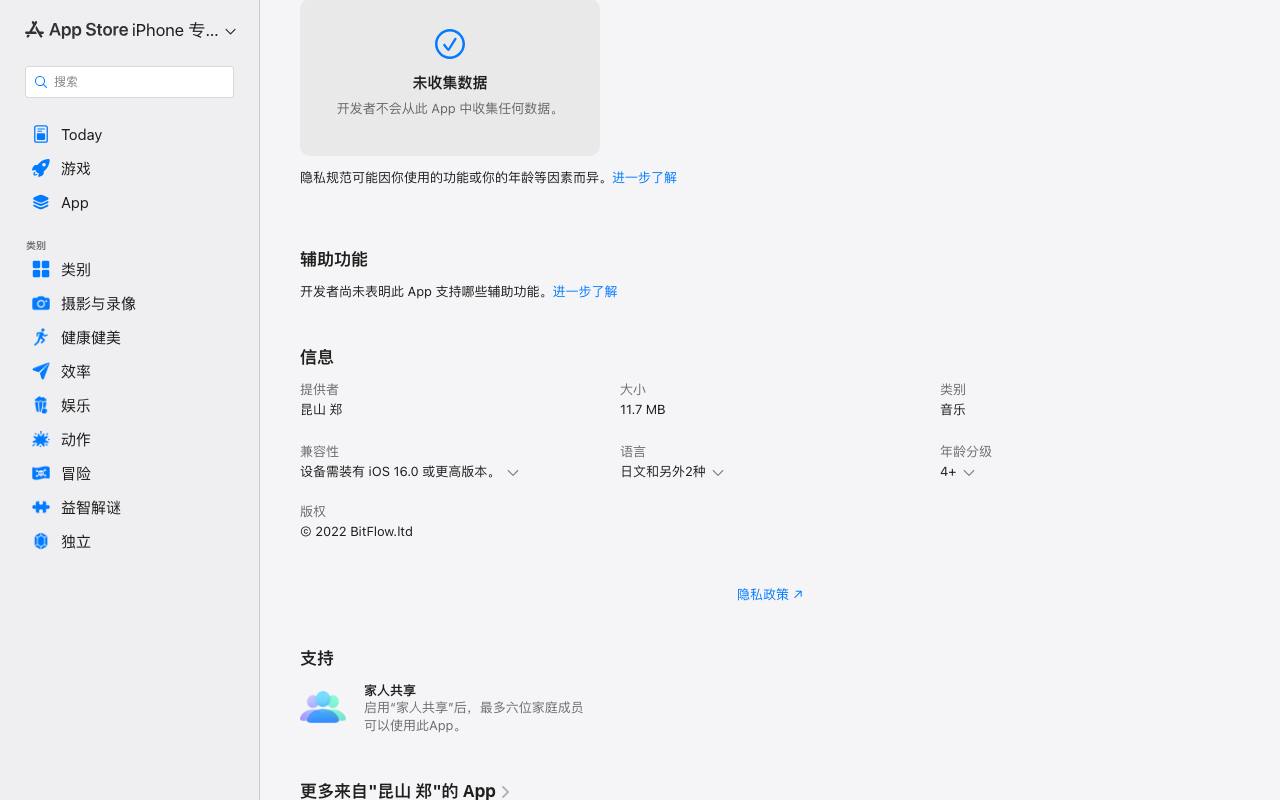Browse the 动作 games category
This screenshot has height=800, width=1280.
coord(129,439)
